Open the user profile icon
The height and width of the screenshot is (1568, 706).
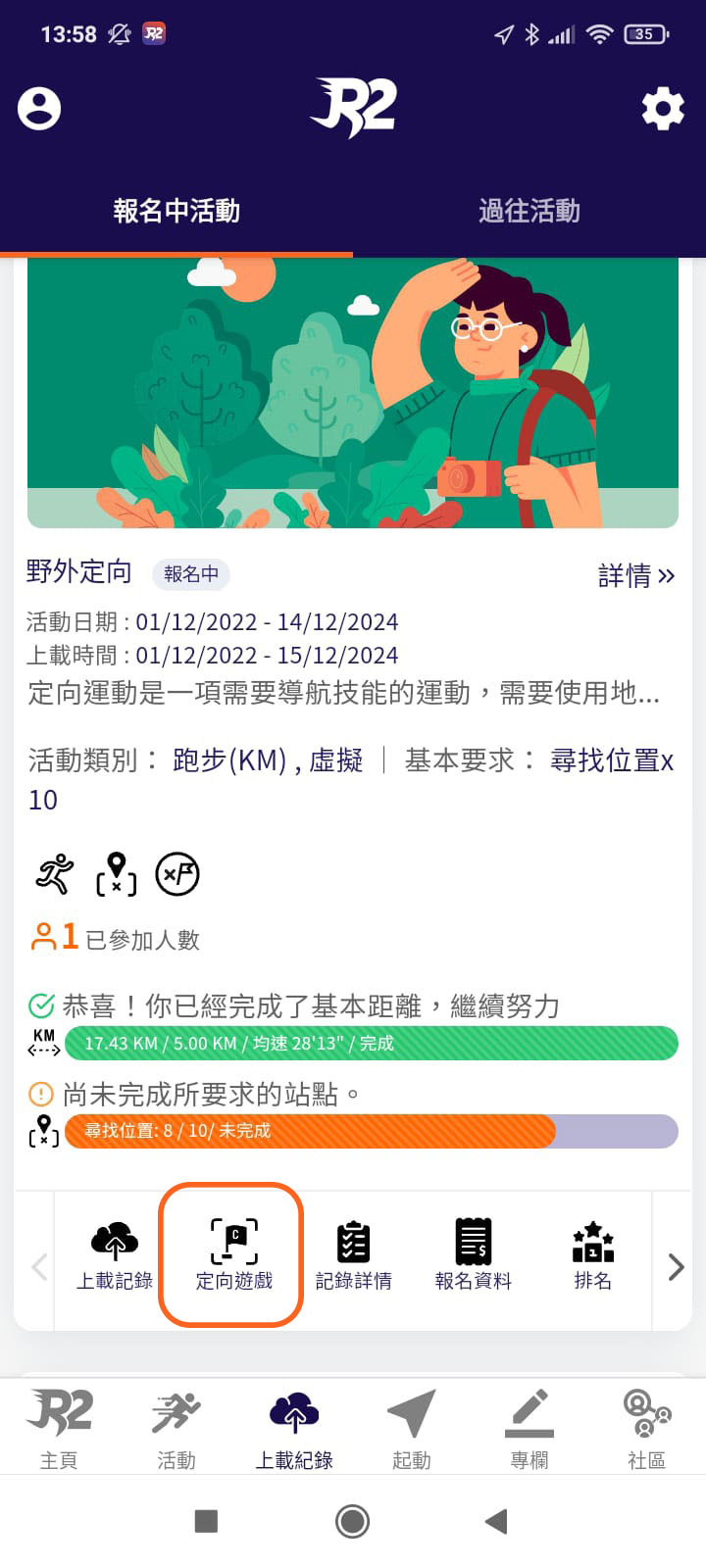pos(39,109)
